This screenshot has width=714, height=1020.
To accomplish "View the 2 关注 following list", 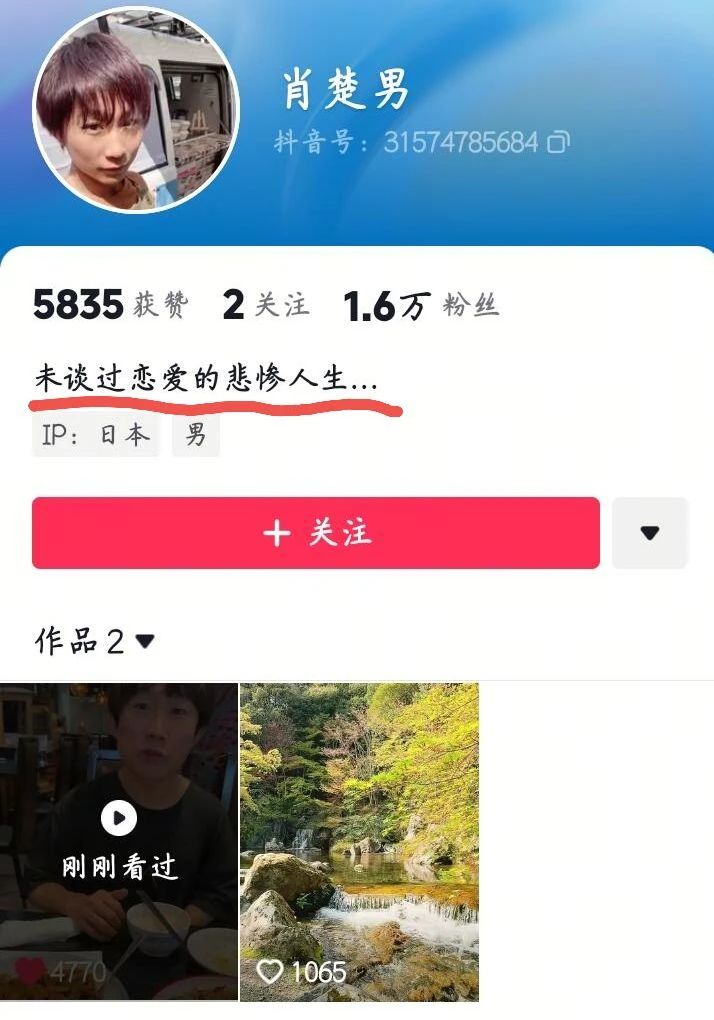I will (x=266, y=306).
